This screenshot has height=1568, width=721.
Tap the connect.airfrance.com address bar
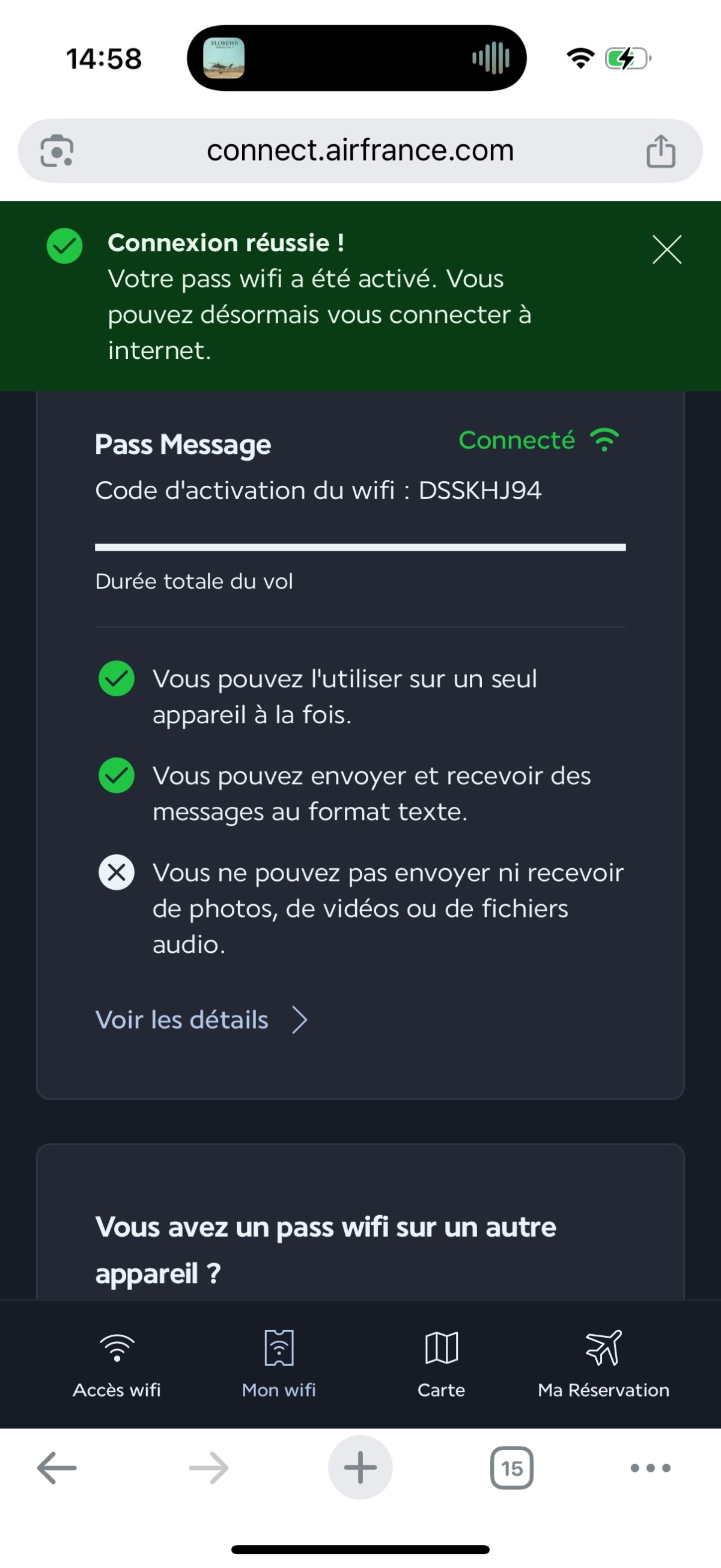pos(360,150)
